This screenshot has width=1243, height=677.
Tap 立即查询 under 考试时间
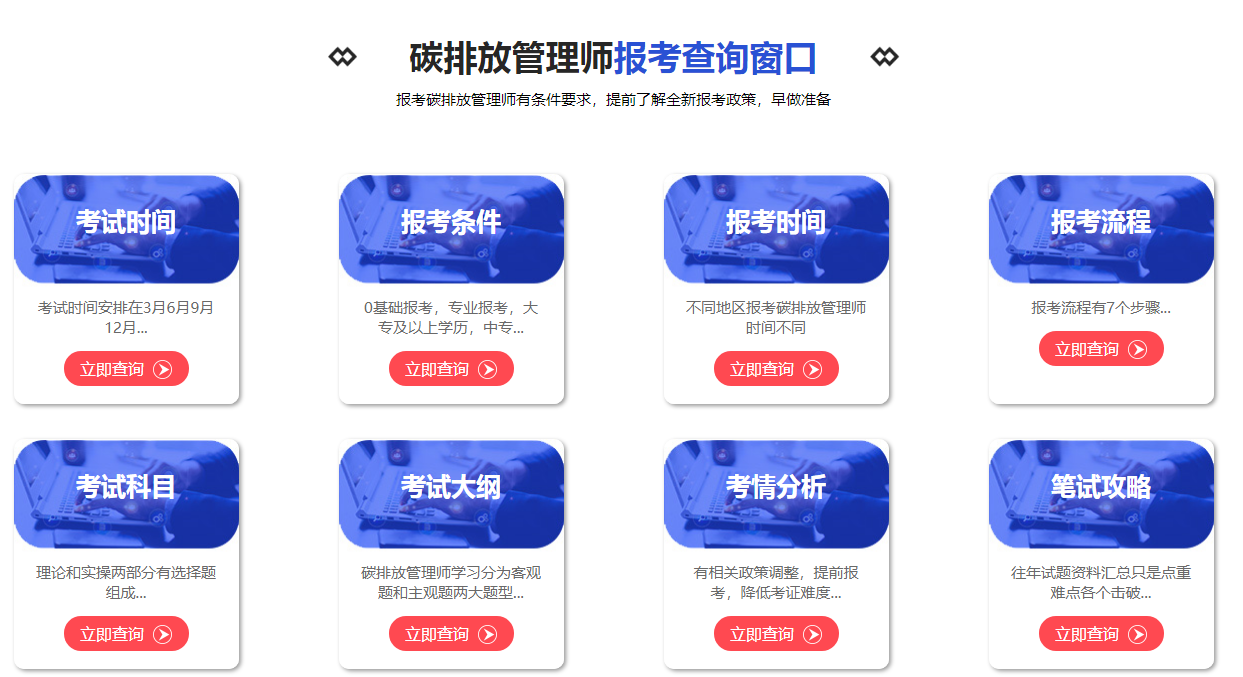click(126, 369)
